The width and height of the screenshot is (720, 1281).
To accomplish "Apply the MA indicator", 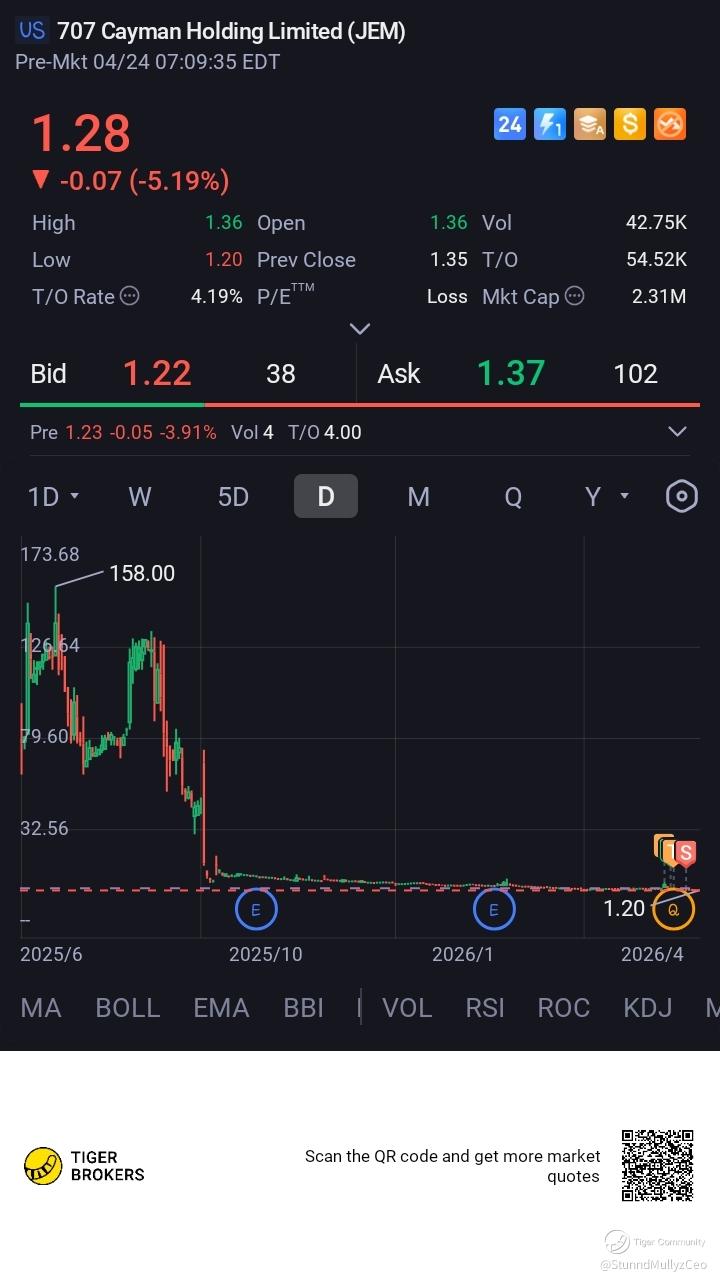I will point(41,1007).
